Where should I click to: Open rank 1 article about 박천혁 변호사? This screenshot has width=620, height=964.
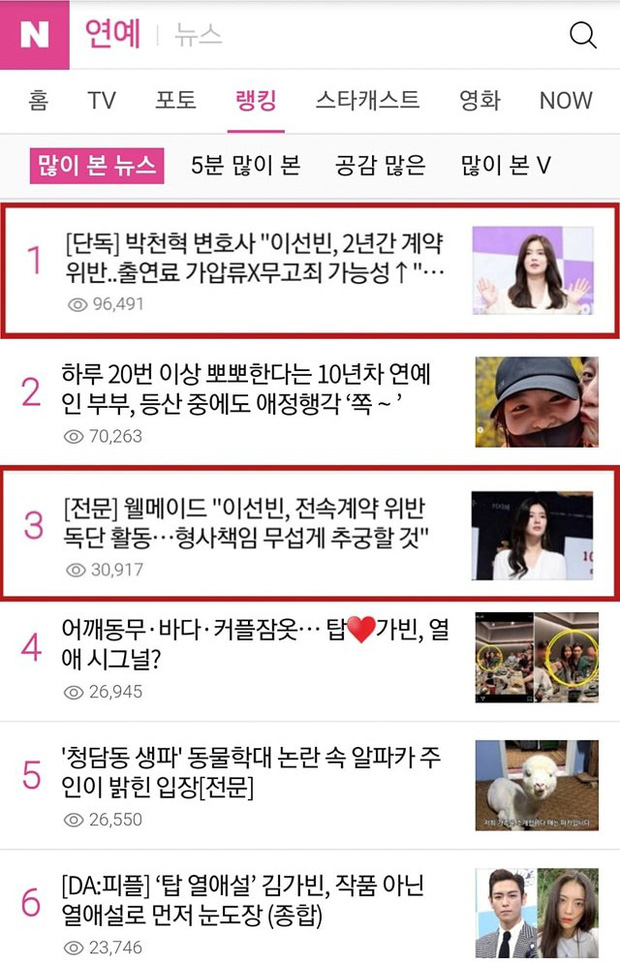(254, 256)
